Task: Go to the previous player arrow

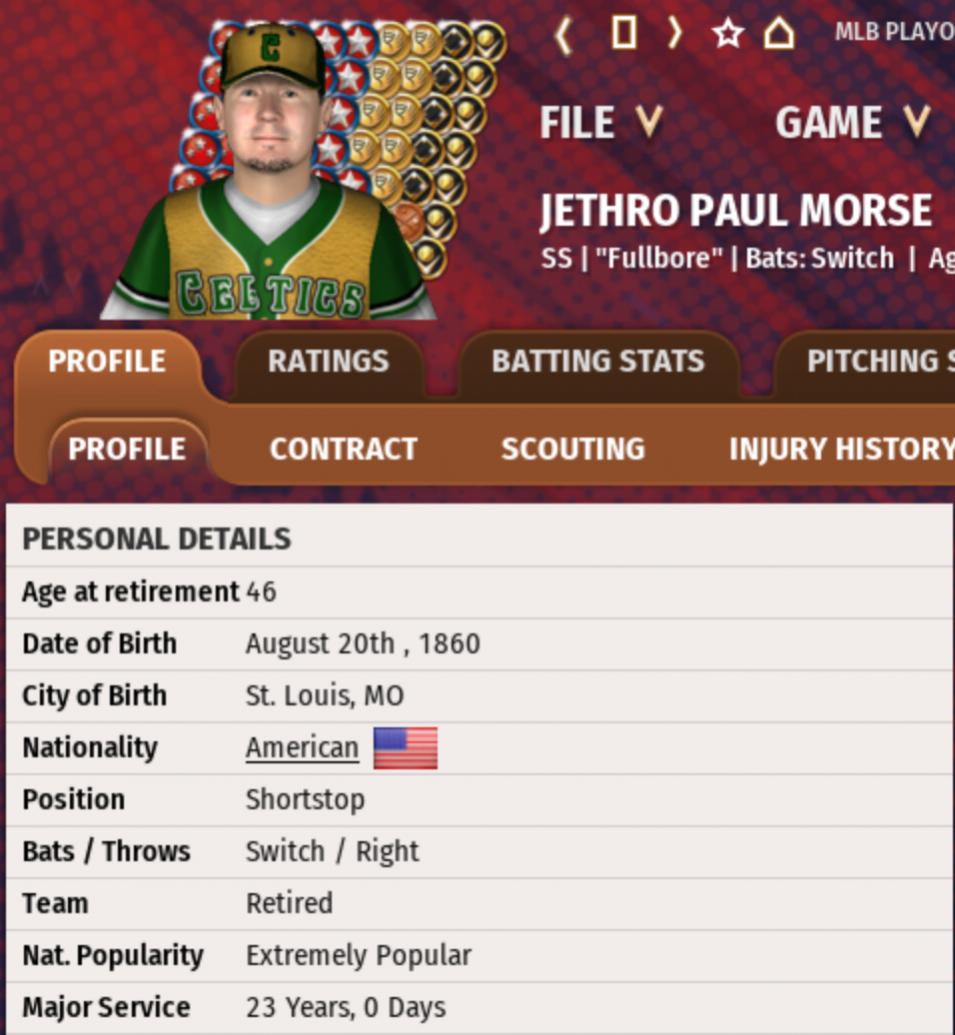Action: pos(563,34)
